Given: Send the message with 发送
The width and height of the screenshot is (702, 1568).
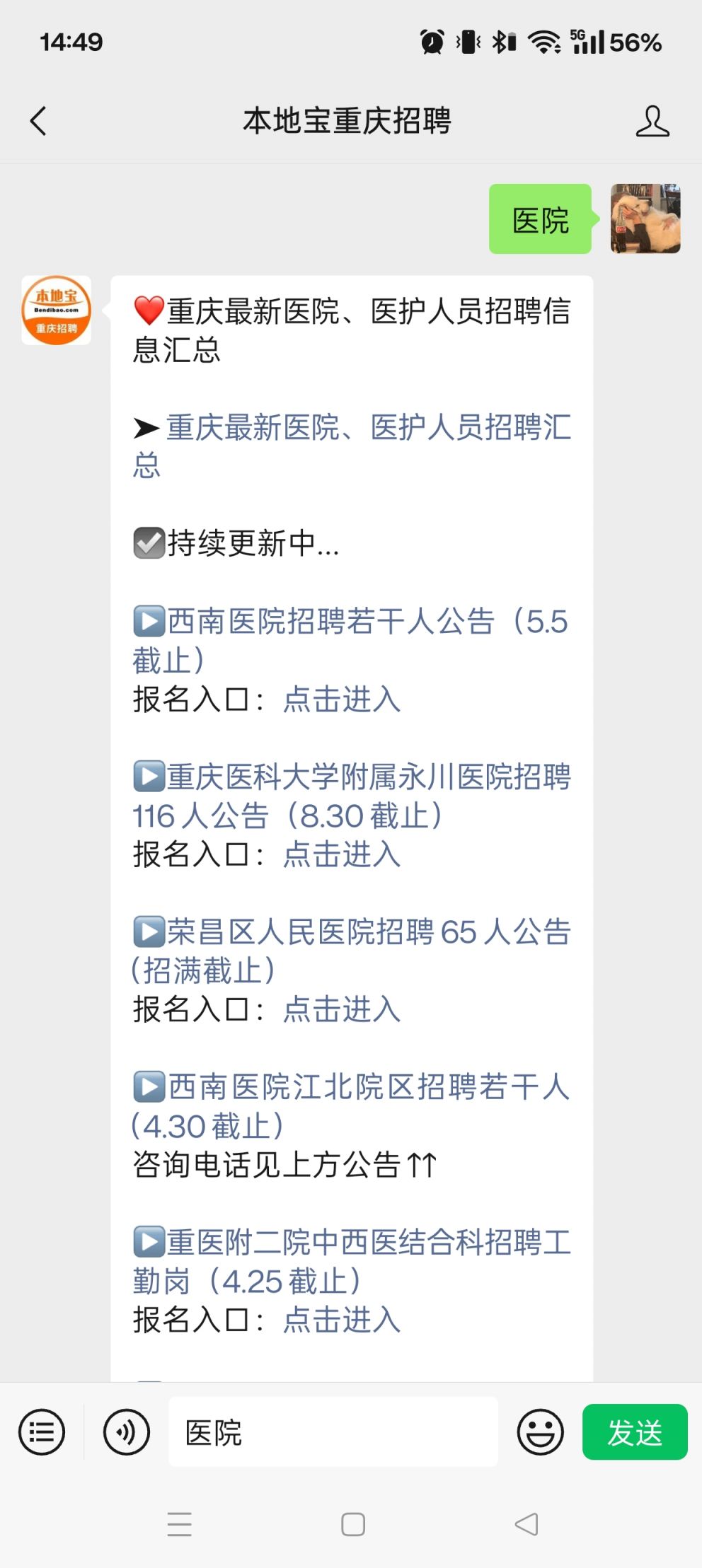Looking at the screenshot, I should tap(634, 1432).
